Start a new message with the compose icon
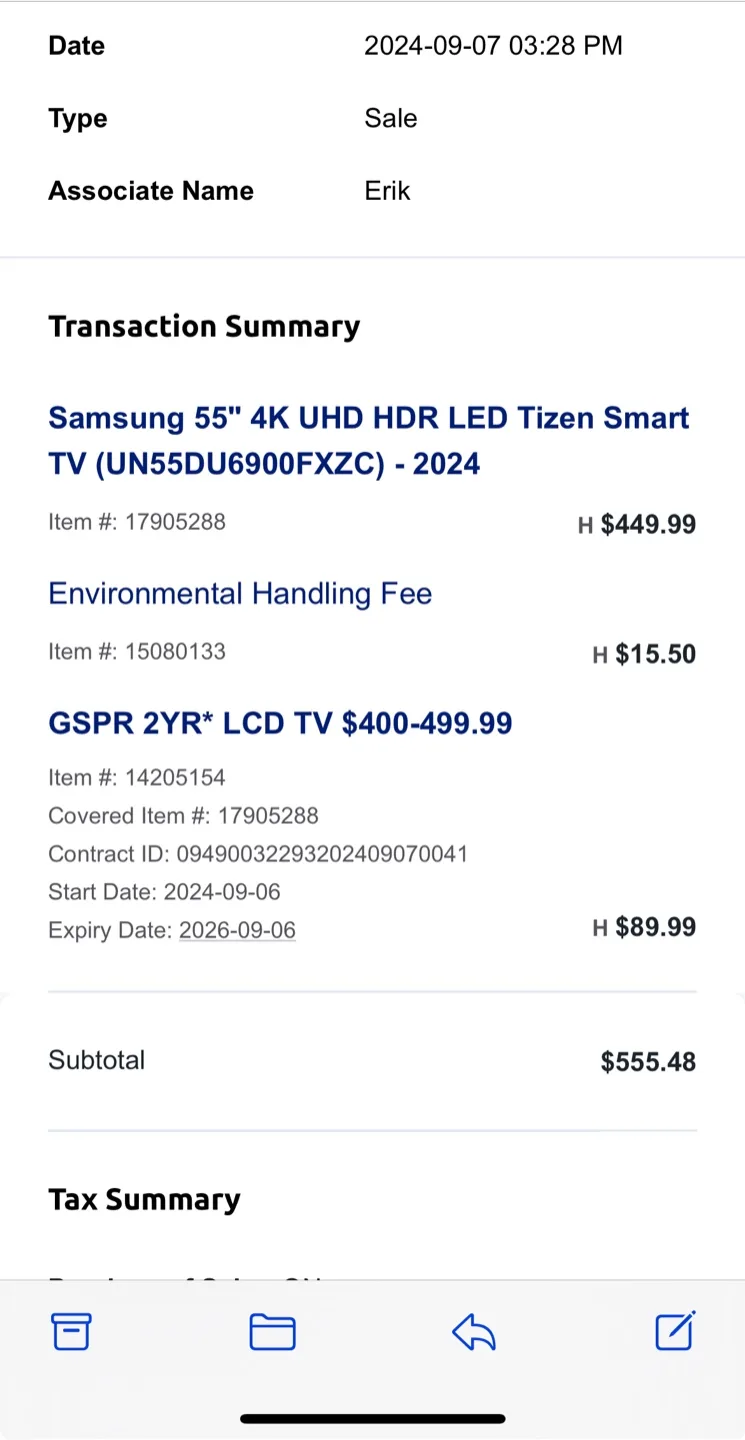 pos(674,1331)
